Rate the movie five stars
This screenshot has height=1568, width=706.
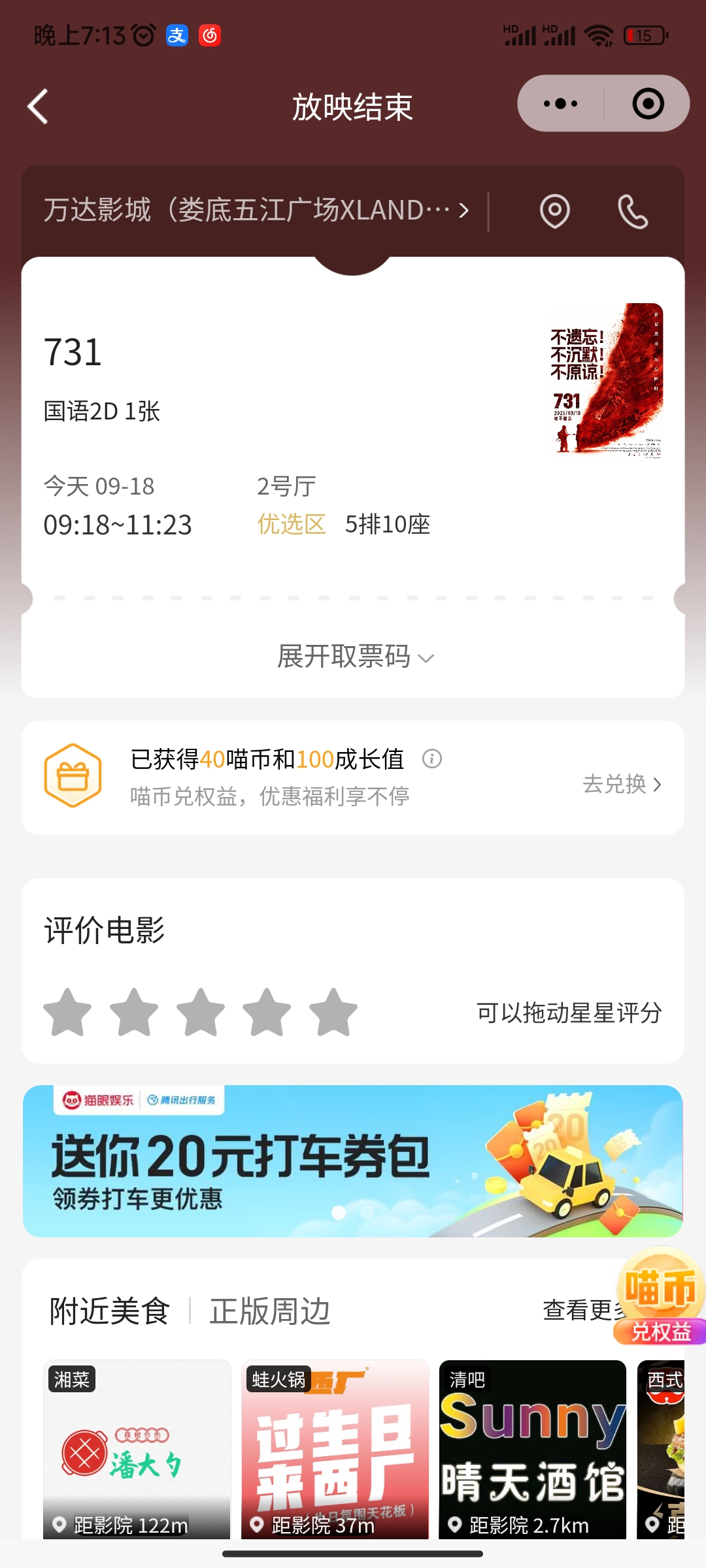click(333, 1013)
